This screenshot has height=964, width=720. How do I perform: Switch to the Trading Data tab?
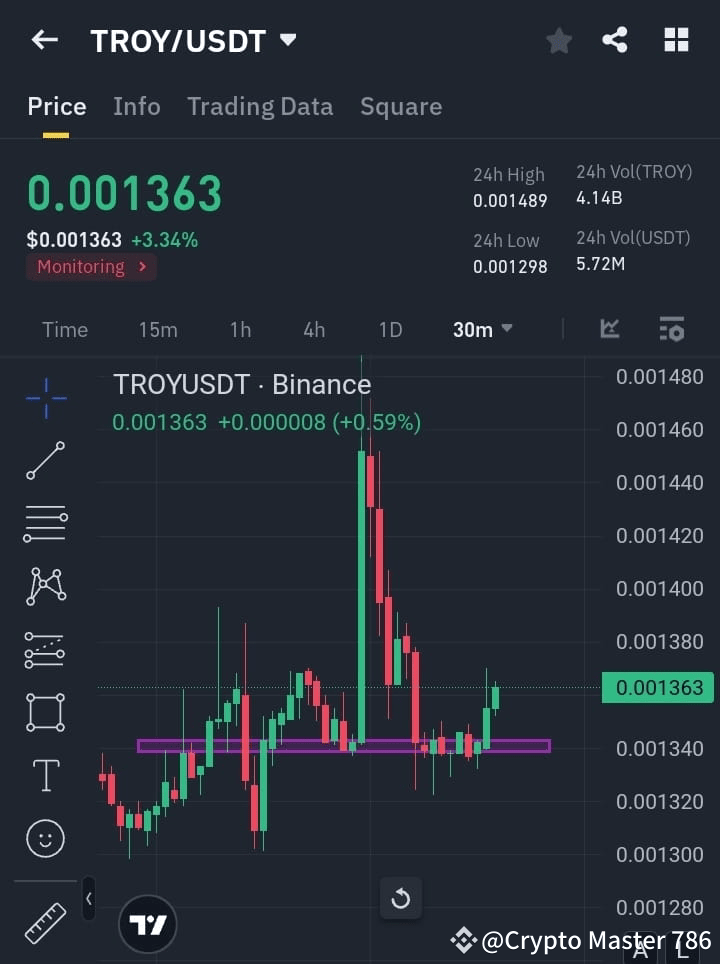(260, 107)
